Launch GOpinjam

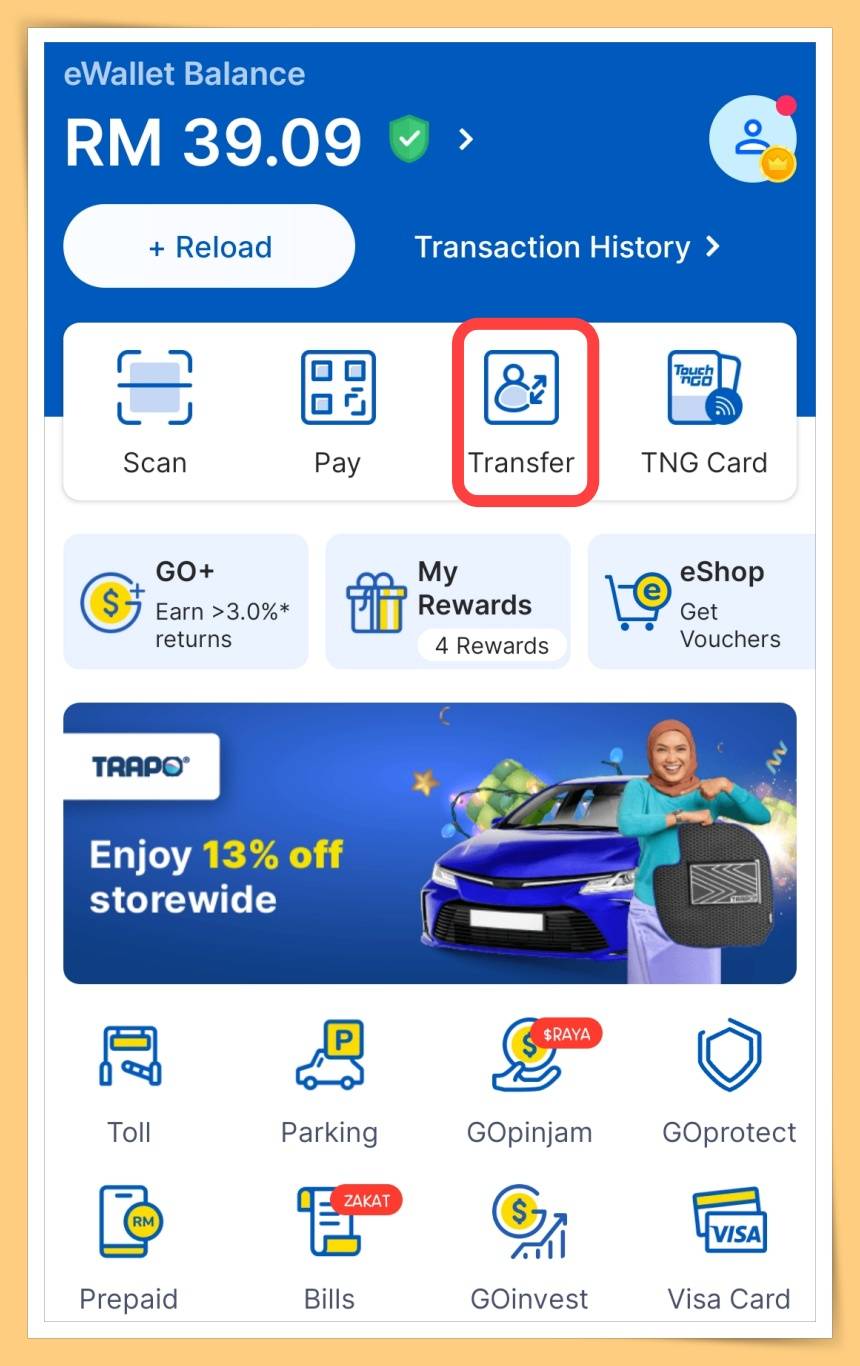point(530,1080)
